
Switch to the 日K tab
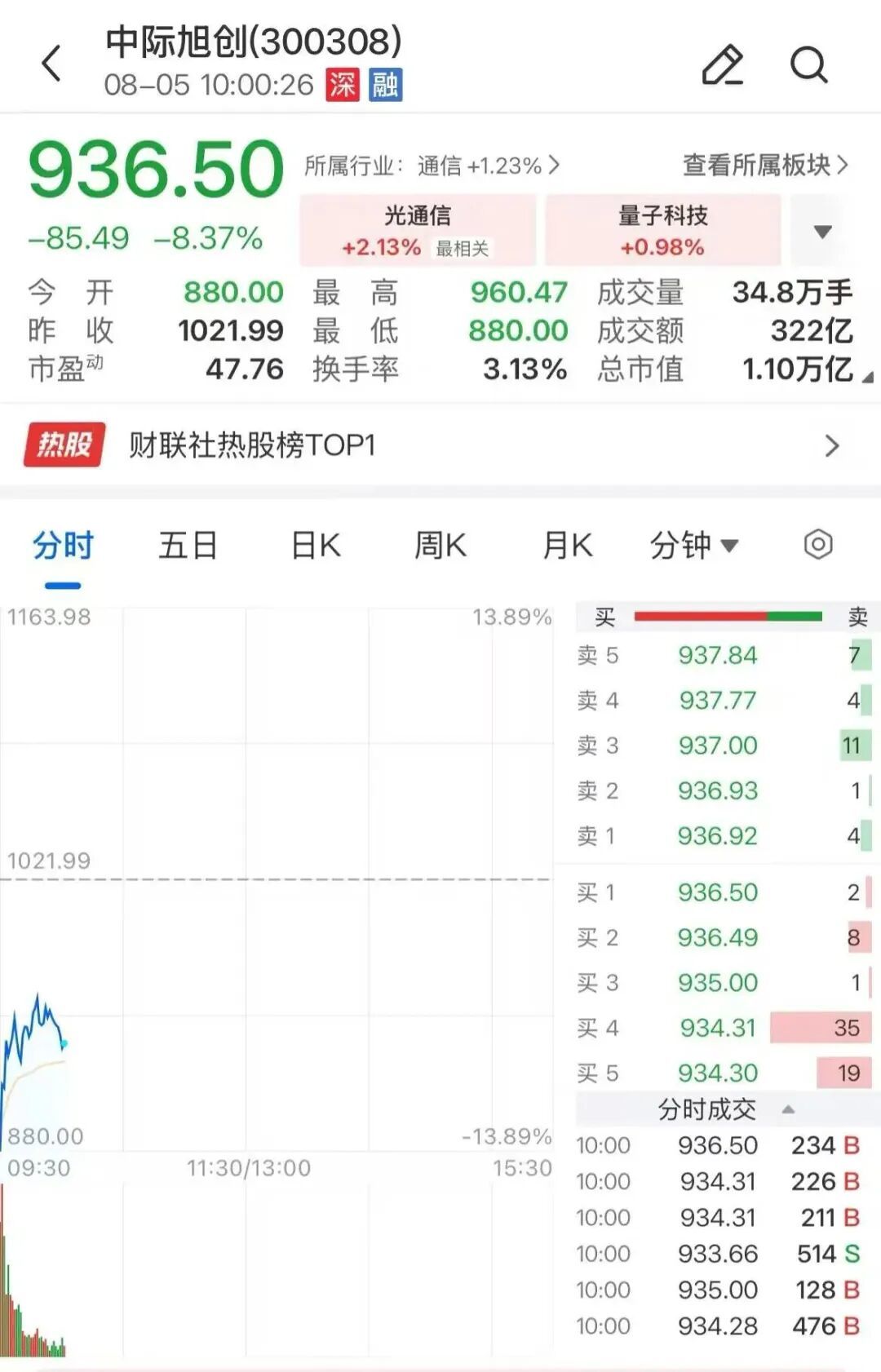coord(317,545)
